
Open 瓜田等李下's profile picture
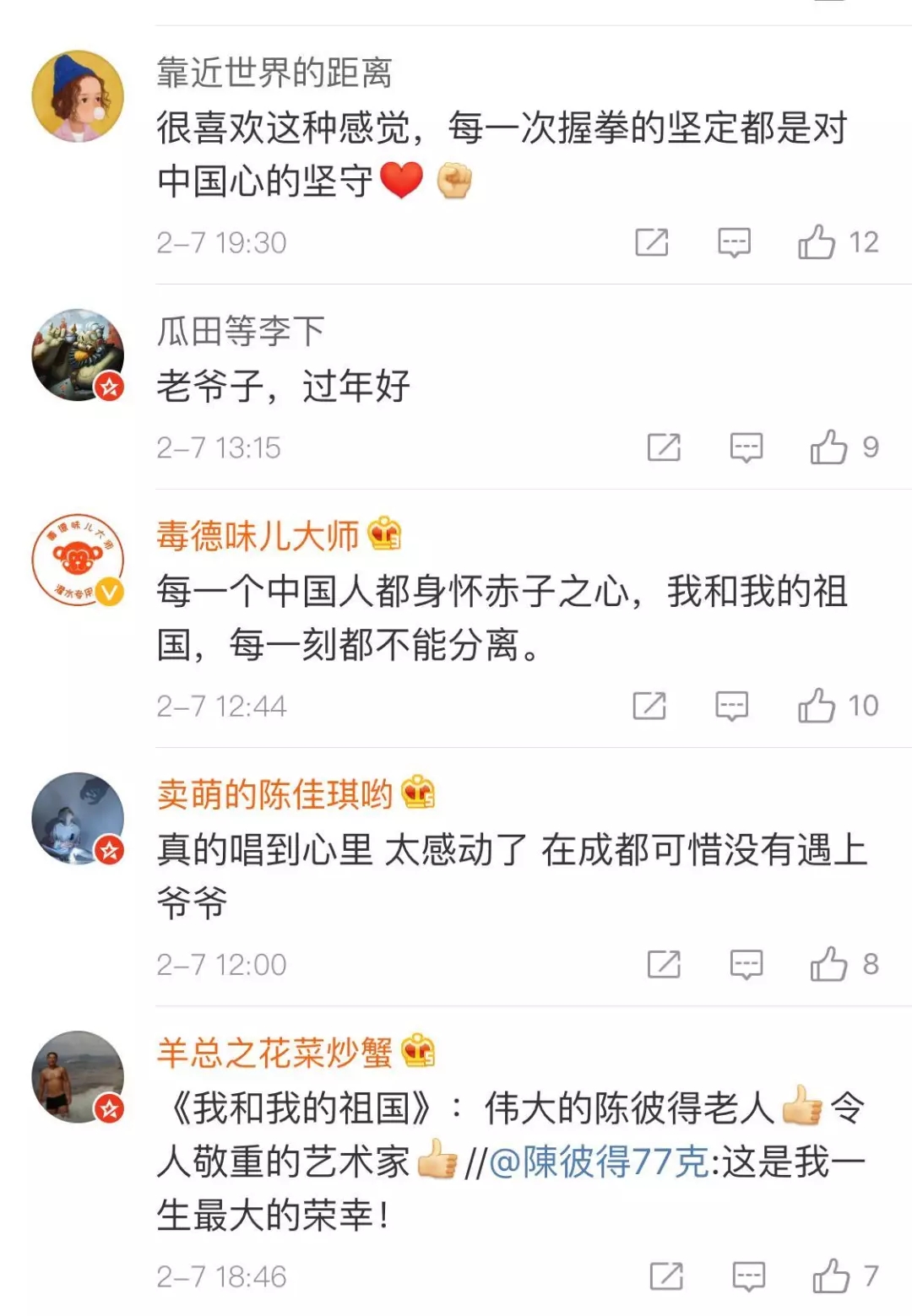click(78, 355)
